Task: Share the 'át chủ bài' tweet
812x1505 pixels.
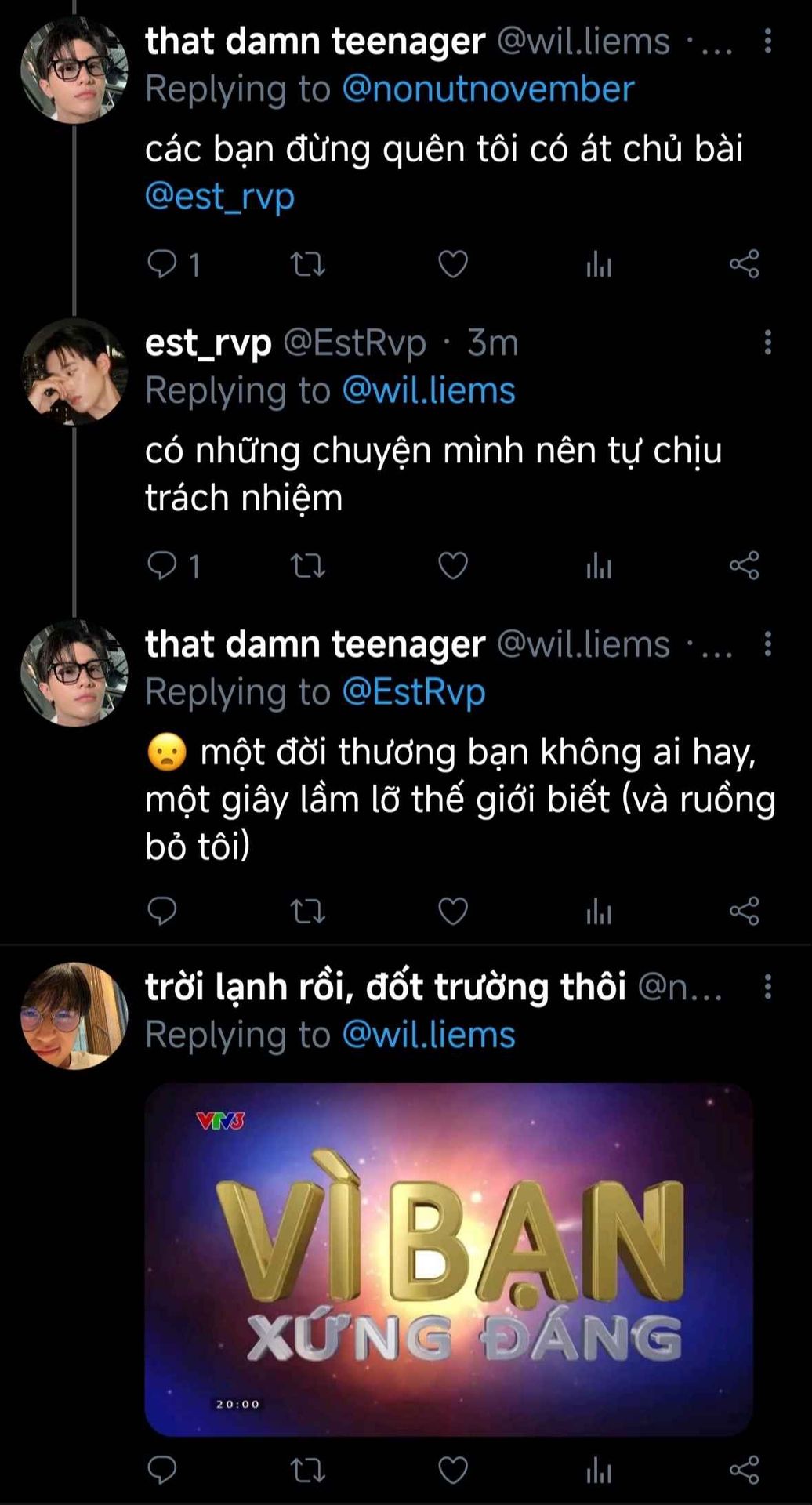Action: click(744, 264)
